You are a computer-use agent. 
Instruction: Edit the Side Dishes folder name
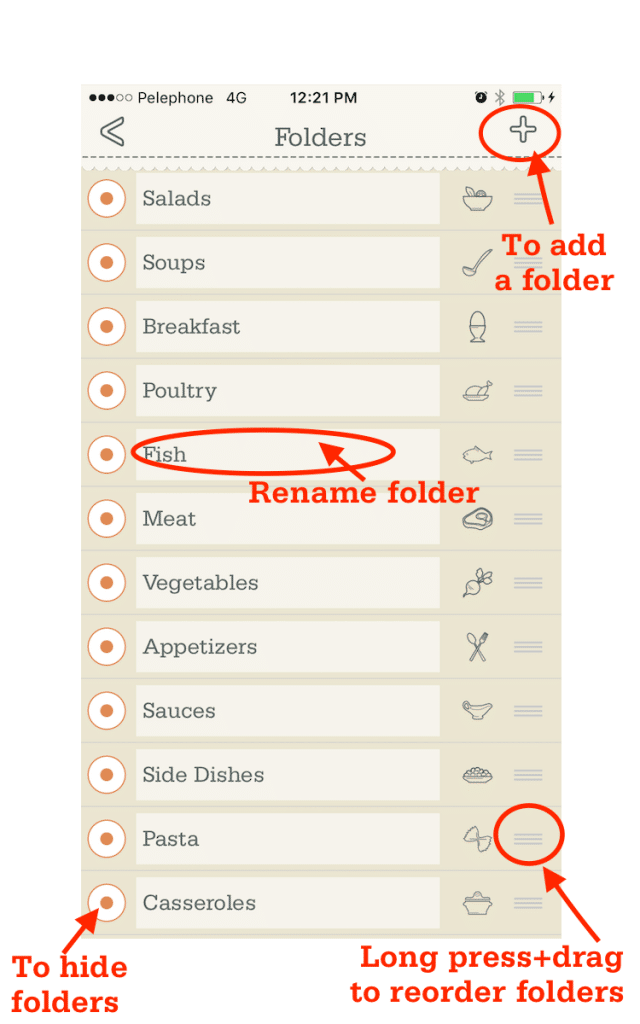288,775
